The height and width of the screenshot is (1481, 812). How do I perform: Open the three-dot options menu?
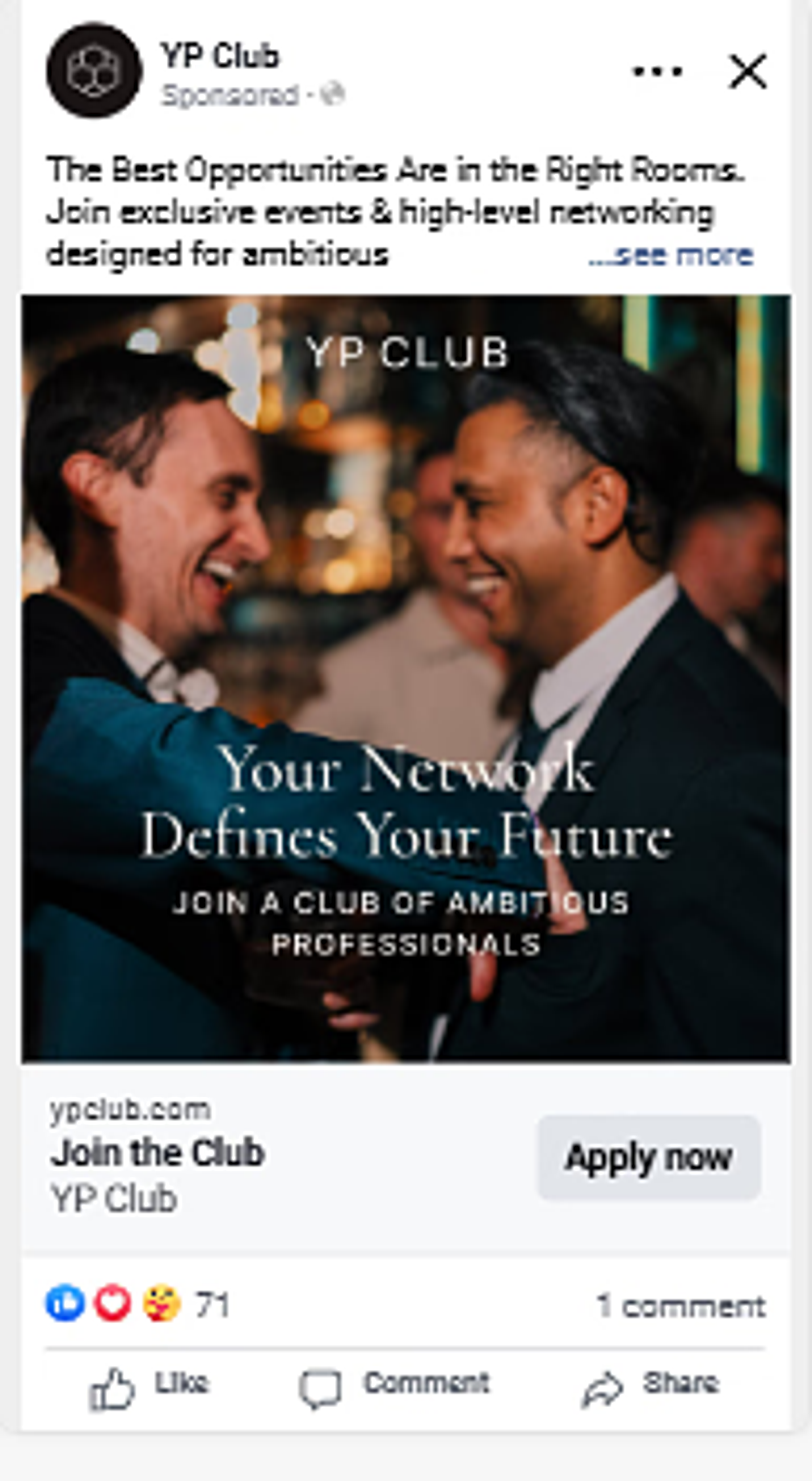click(657, 71)
